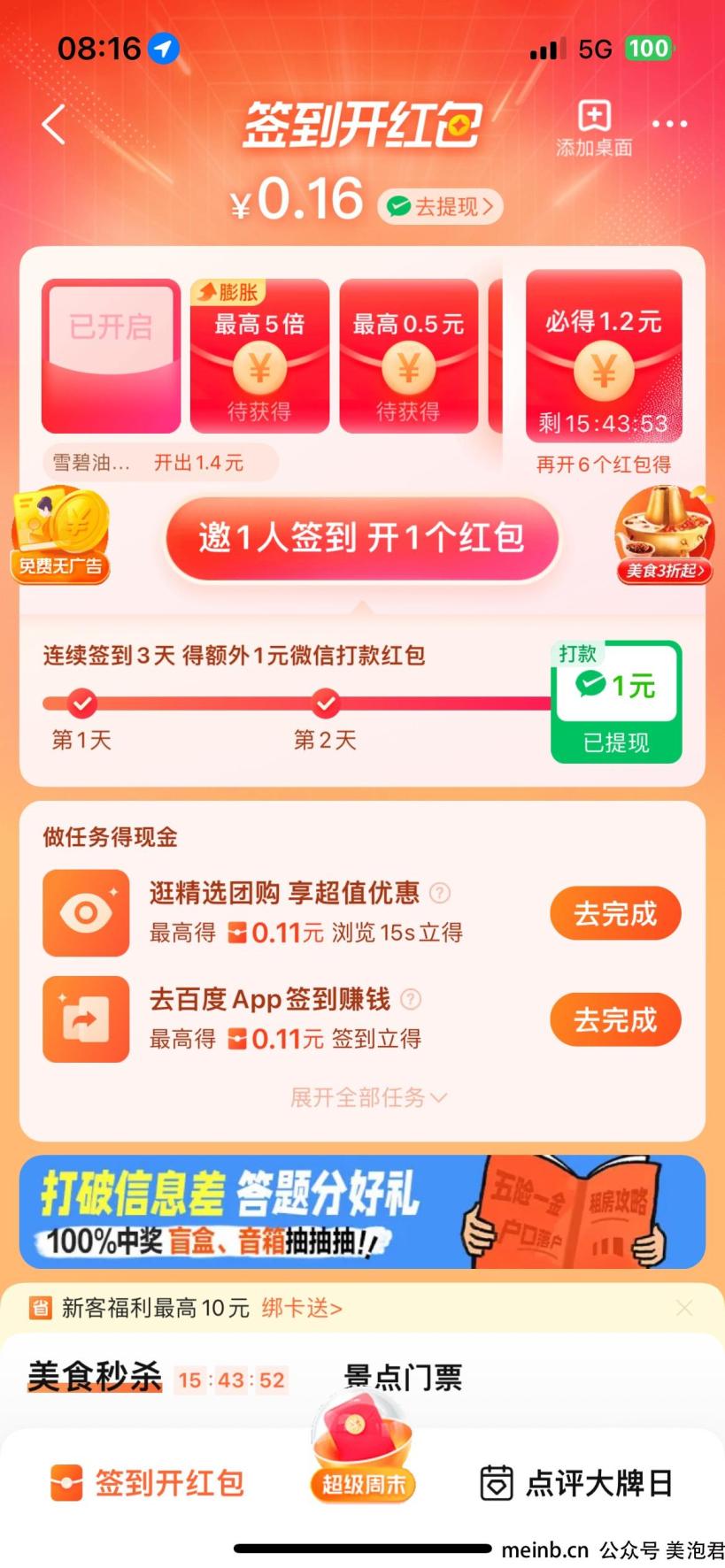Open the 免费无广告 floating icon
This screenshot has width=725, height=1568.
[60, 534]
